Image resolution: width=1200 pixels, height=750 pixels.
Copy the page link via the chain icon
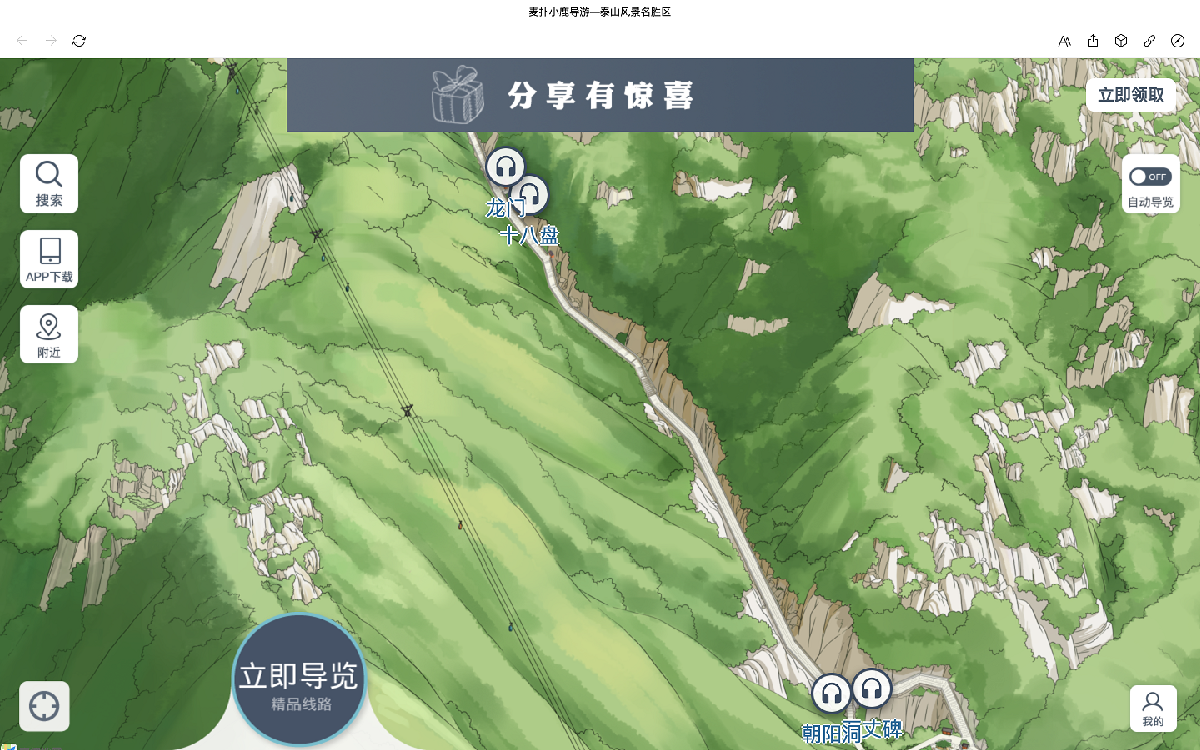tap(1149, 41)
